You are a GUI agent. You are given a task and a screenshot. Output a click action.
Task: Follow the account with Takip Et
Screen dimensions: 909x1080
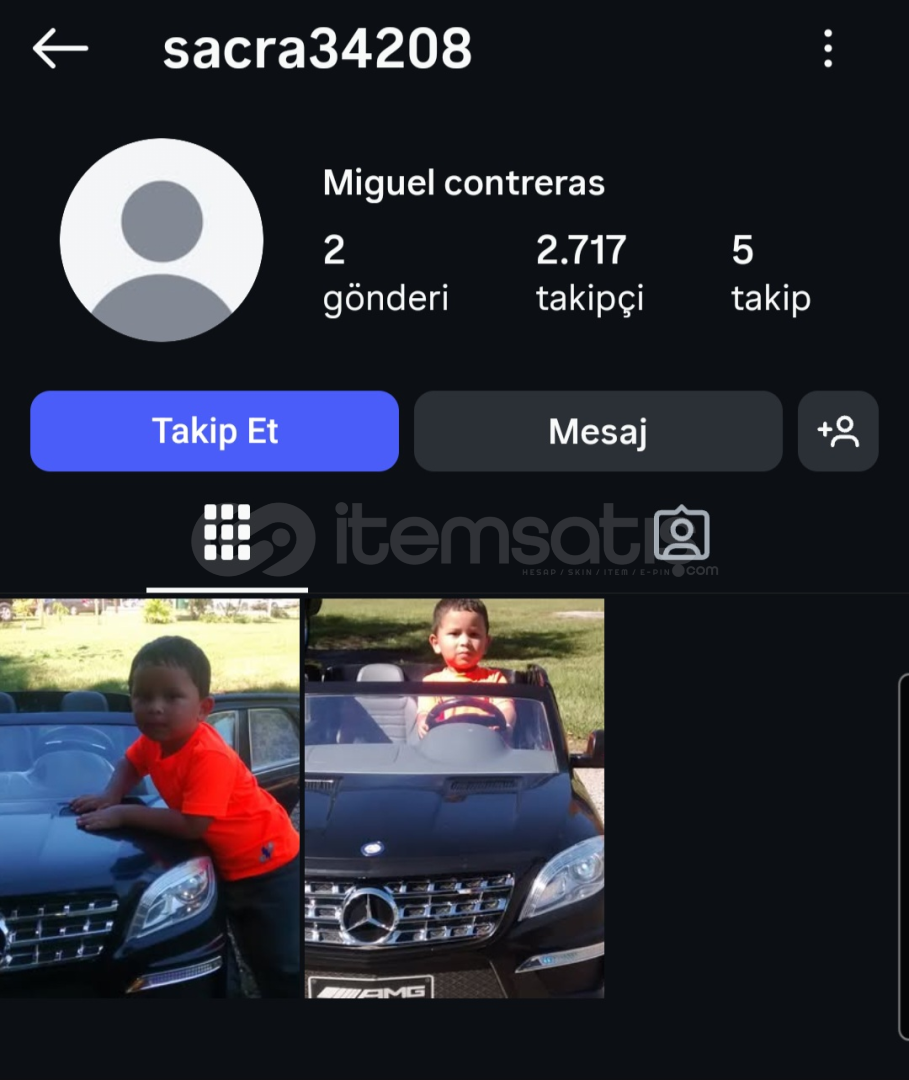tap(214, 431)
